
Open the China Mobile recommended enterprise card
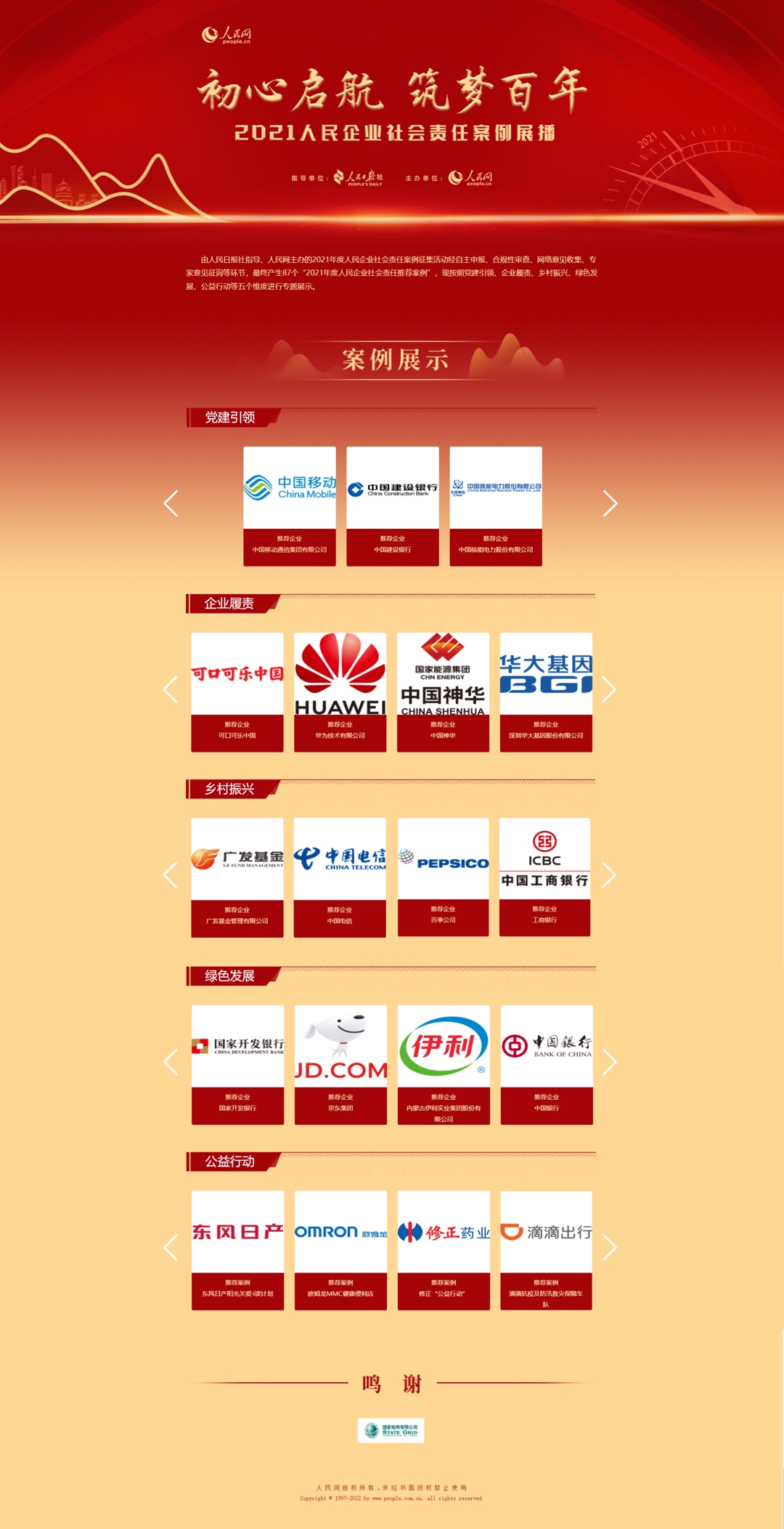(289, 506)
